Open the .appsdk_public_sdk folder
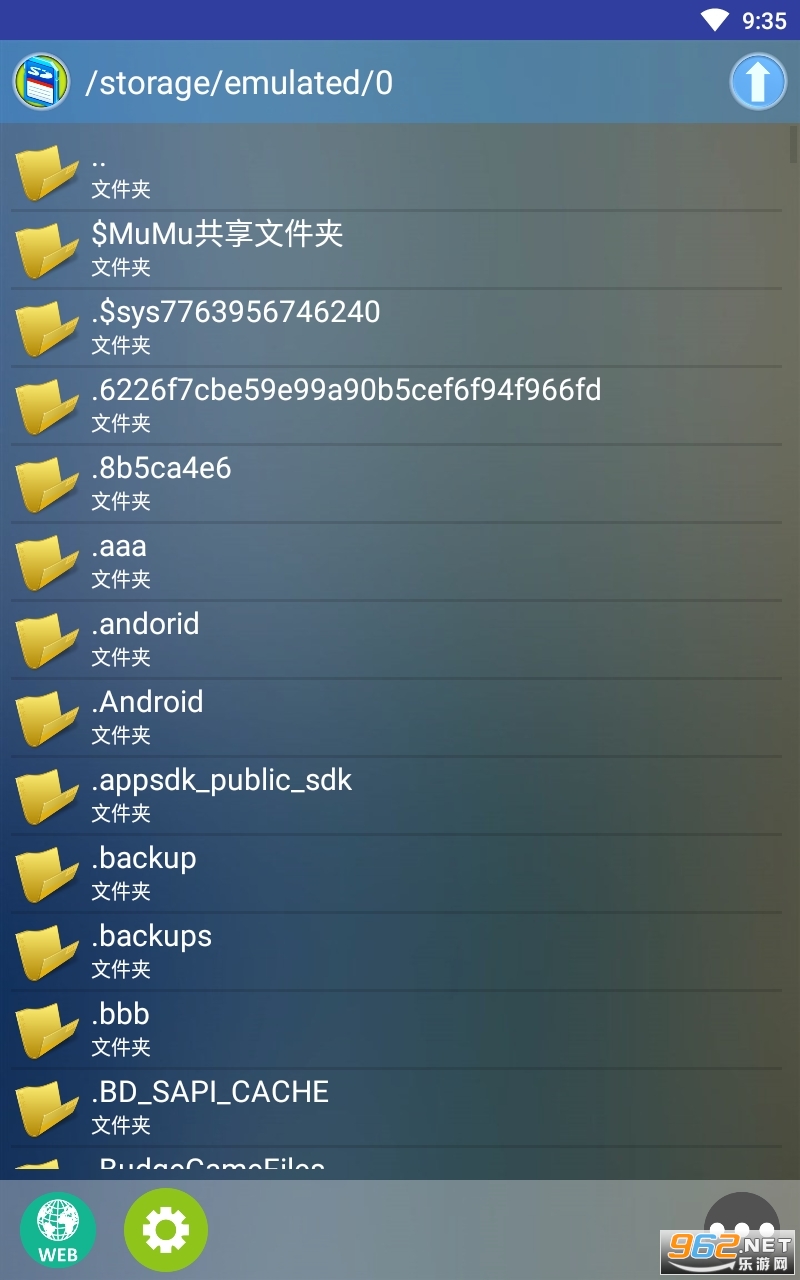Viewport: 800px width, 1280px height. click(396, 796)
